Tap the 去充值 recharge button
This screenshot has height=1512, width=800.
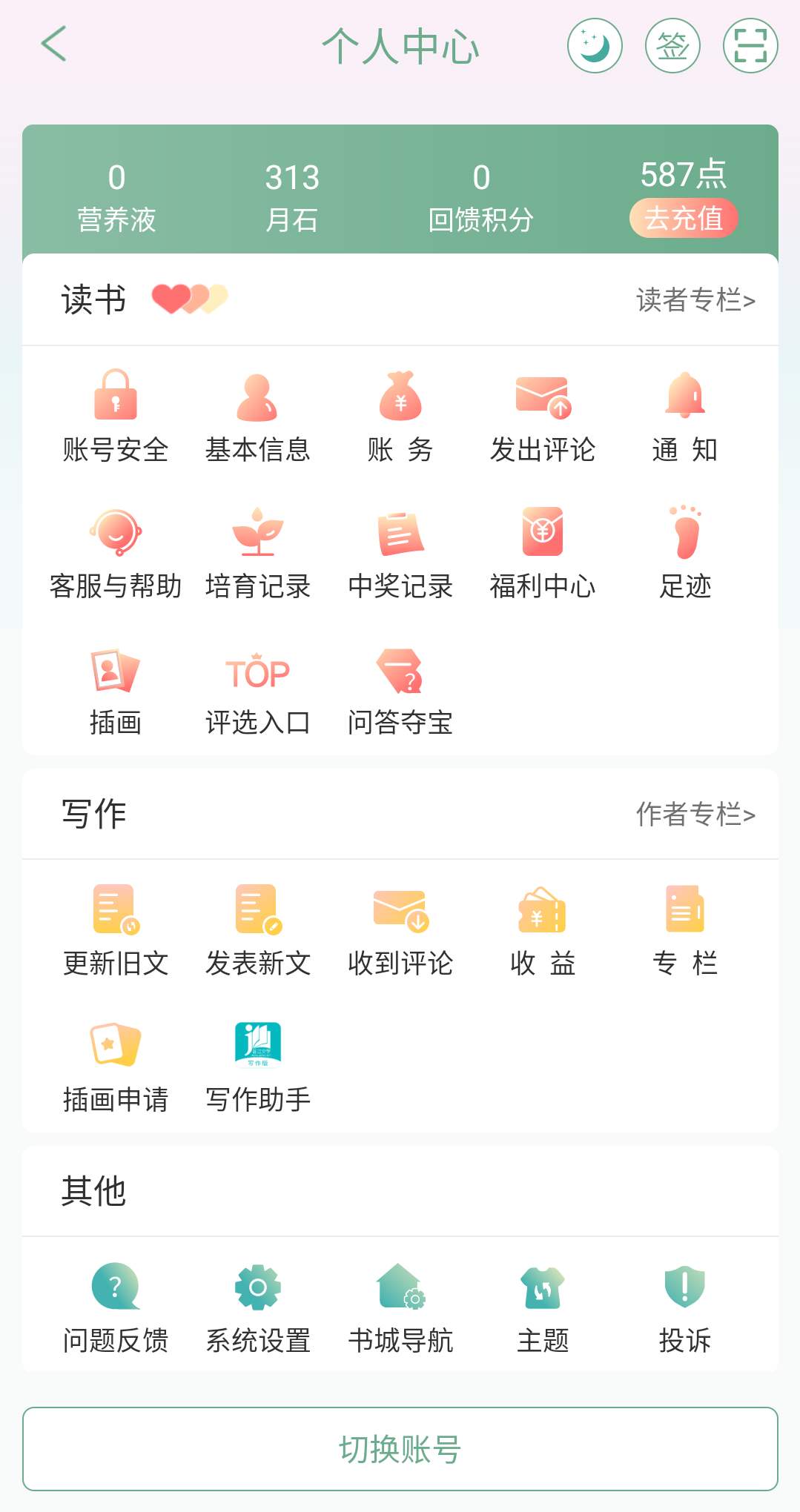(x=684, y=218)
